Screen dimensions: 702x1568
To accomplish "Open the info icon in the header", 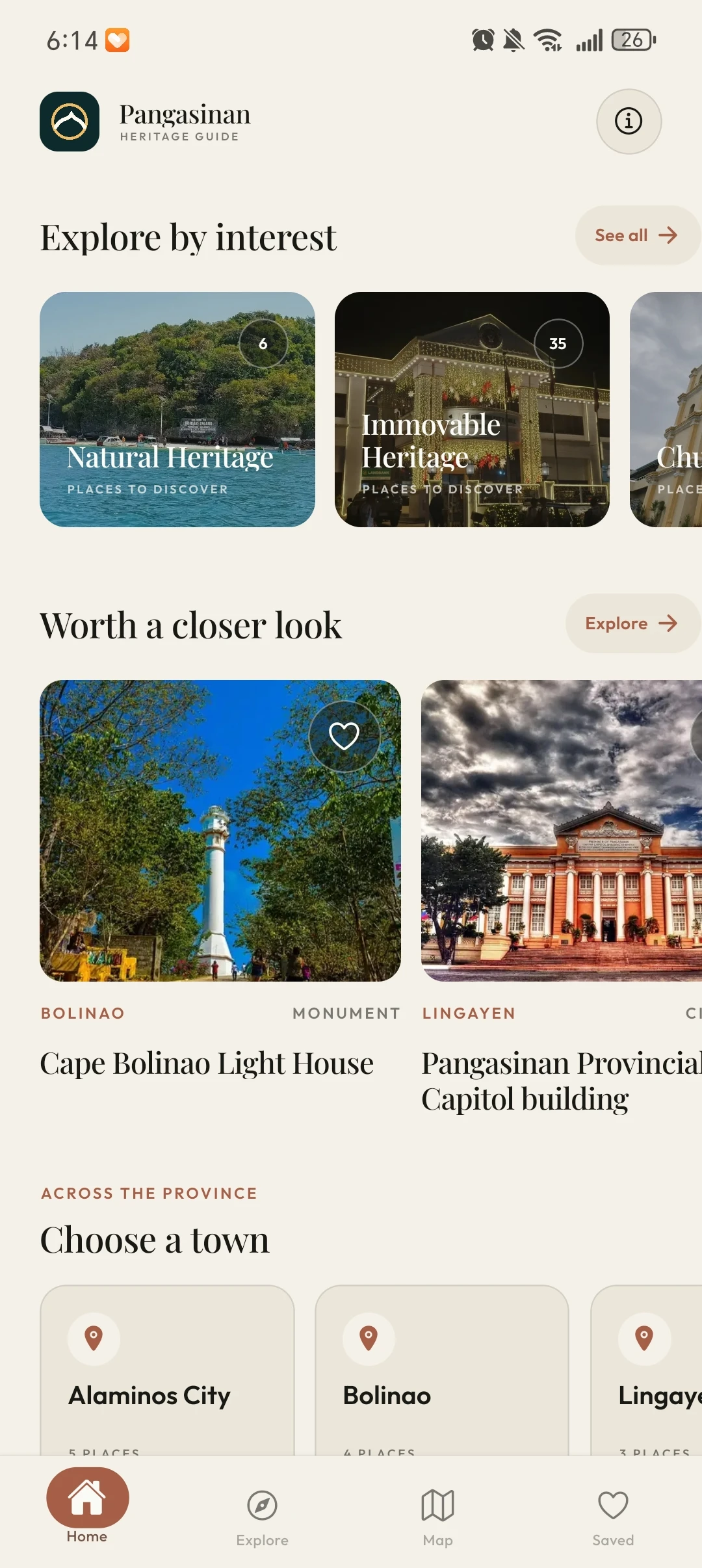I will (629, 122).
